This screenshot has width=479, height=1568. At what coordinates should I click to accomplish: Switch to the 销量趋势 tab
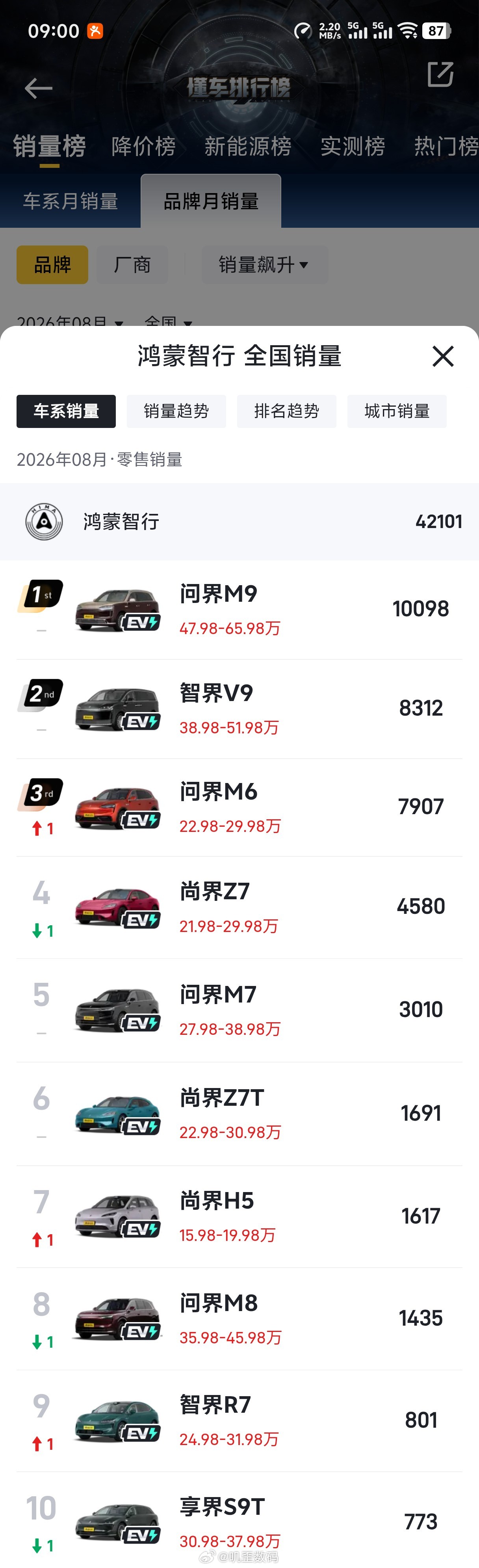click(176, 411)
